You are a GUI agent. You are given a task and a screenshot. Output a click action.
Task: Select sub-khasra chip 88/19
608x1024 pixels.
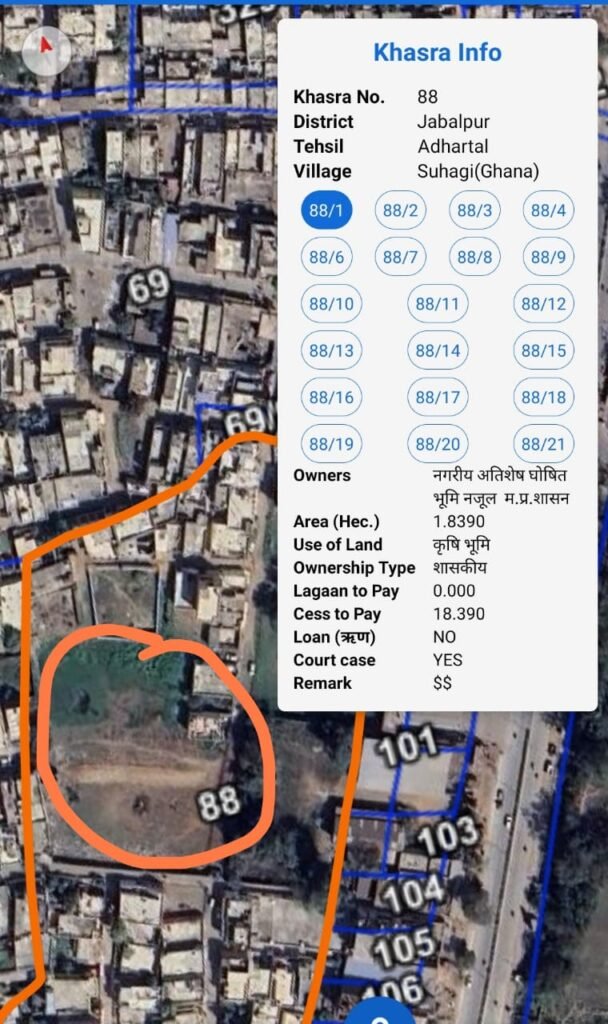331,444
